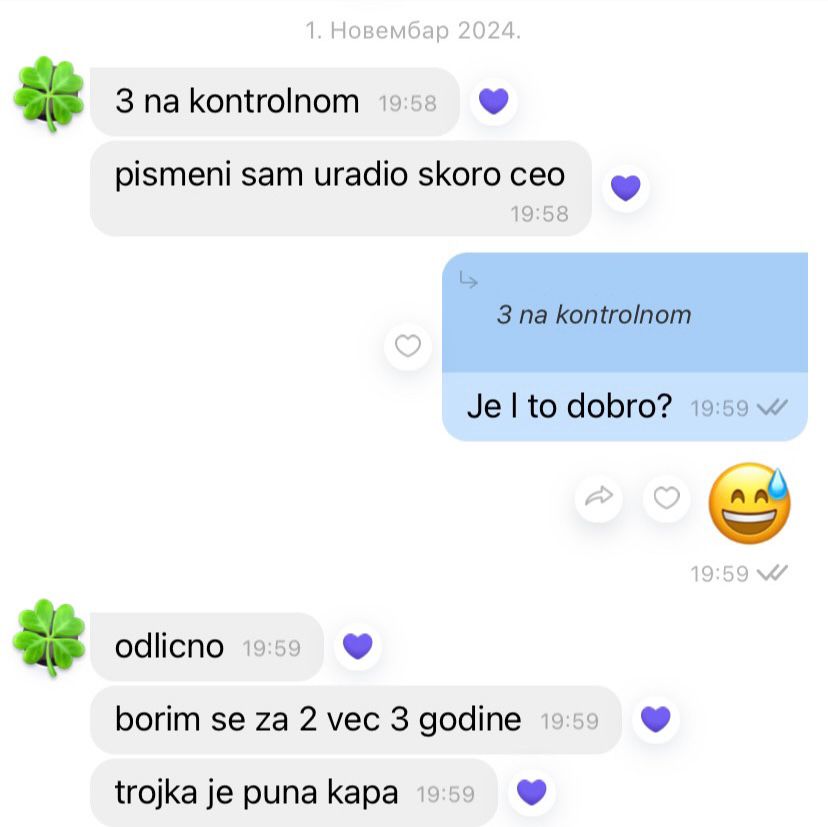The height and width of the screenshot is (827, 828).
Task: Tap the heart next to "trojka je puna kapa"
Action: (531, 793)
